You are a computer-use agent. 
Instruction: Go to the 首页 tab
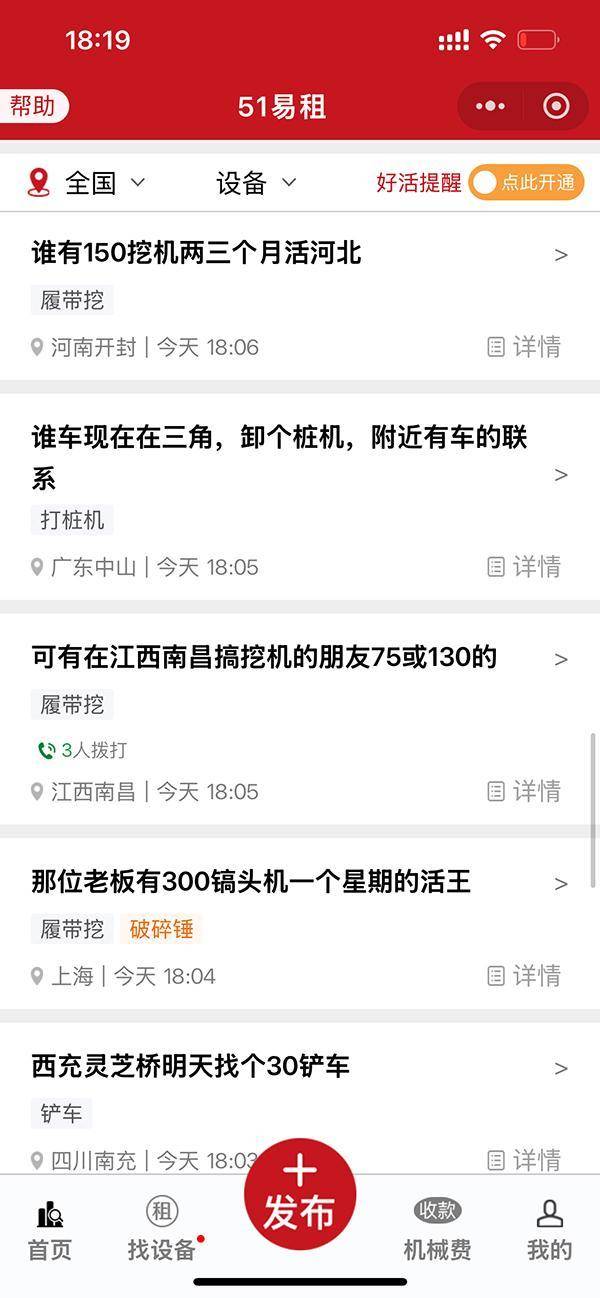49,1229
